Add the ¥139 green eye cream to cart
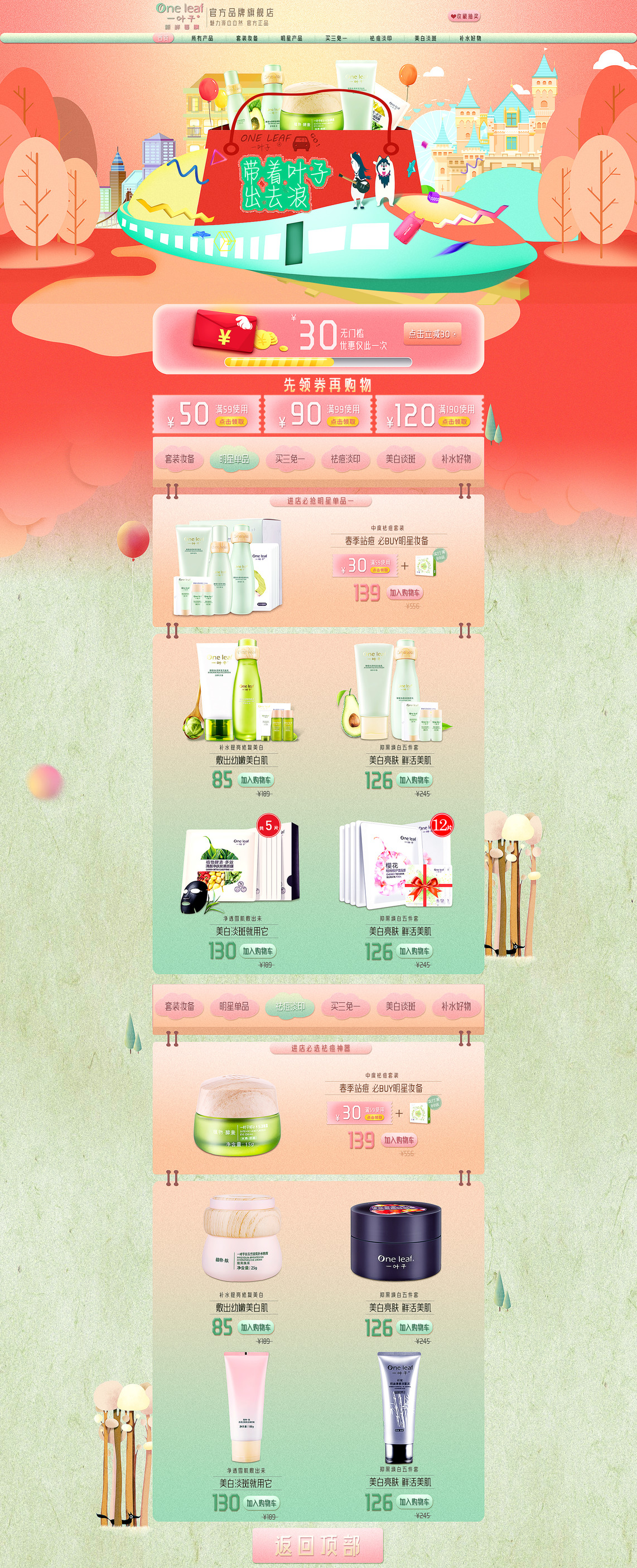The width and height of the screenshot is (637, 1568). [x=399, y=1140]
